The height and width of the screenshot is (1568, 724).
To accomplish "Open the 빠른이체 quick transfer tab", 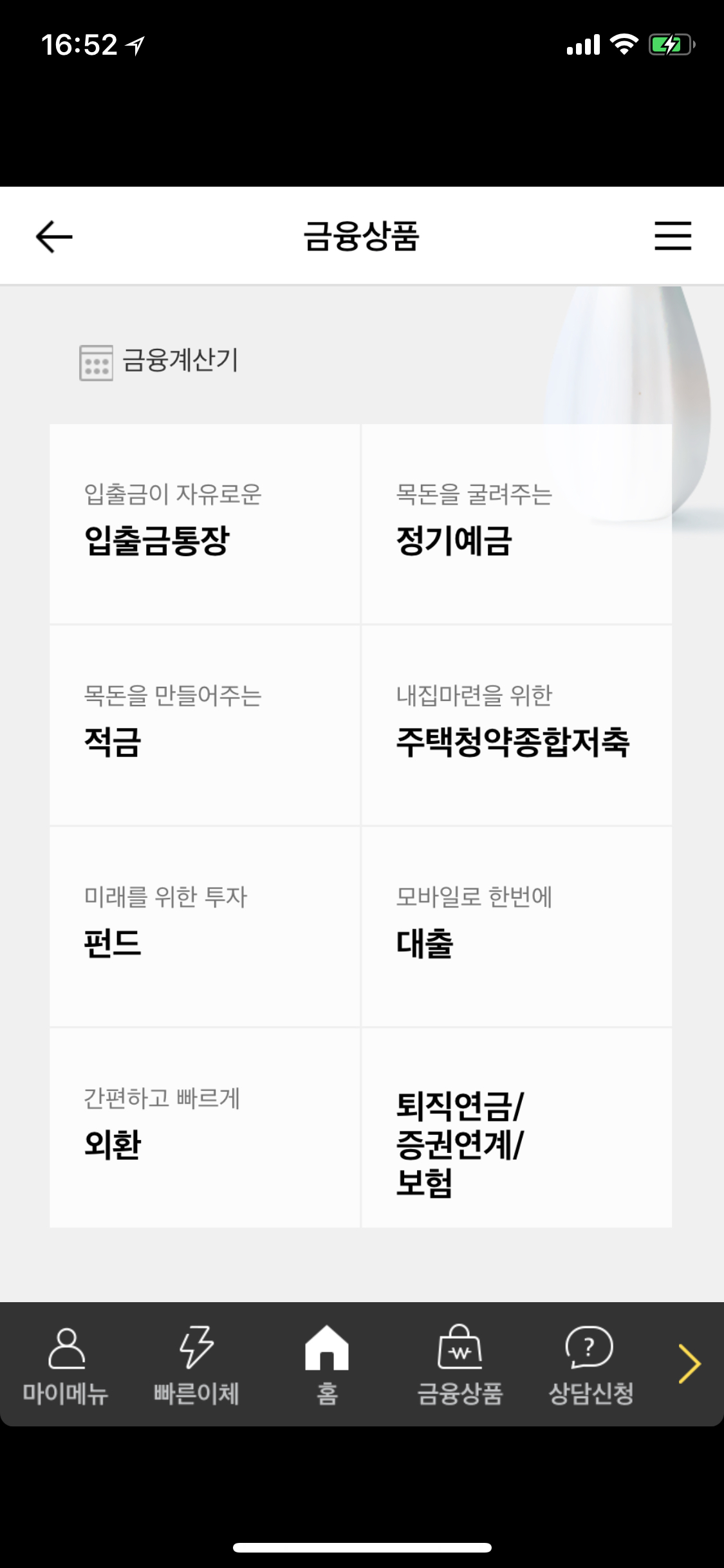I will (x=196, y=1365).
